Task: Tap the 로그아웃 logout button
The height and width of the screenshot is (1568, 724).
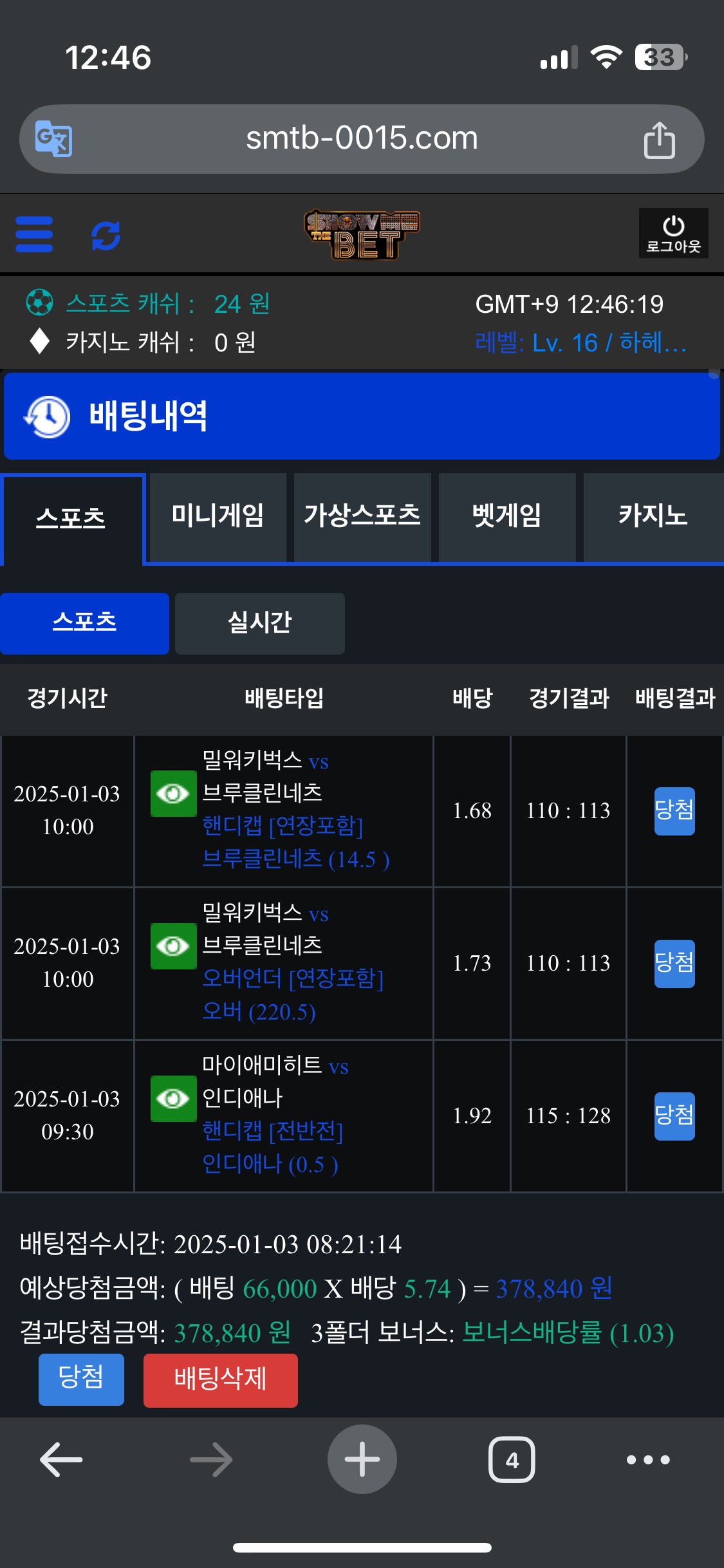Action: 673,233
